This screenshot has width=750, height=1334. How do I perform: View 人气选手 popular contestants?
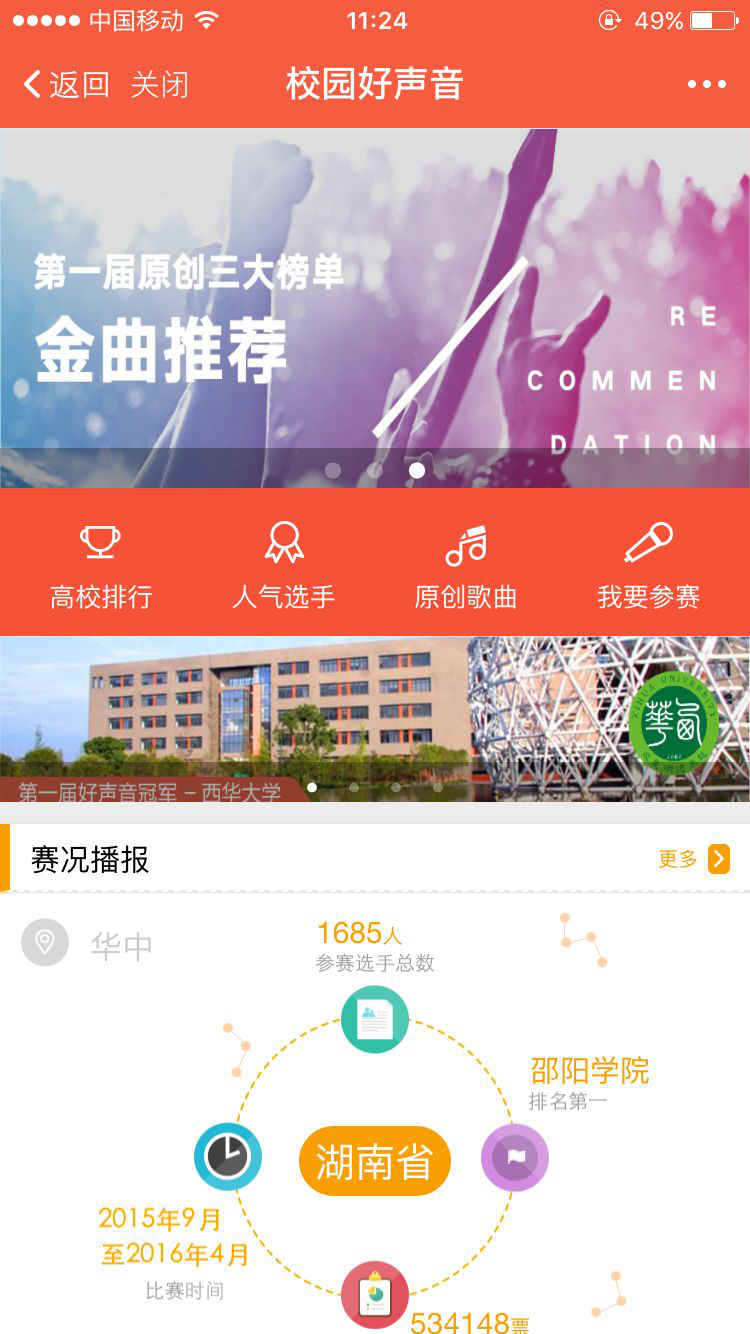click(283, 567)
